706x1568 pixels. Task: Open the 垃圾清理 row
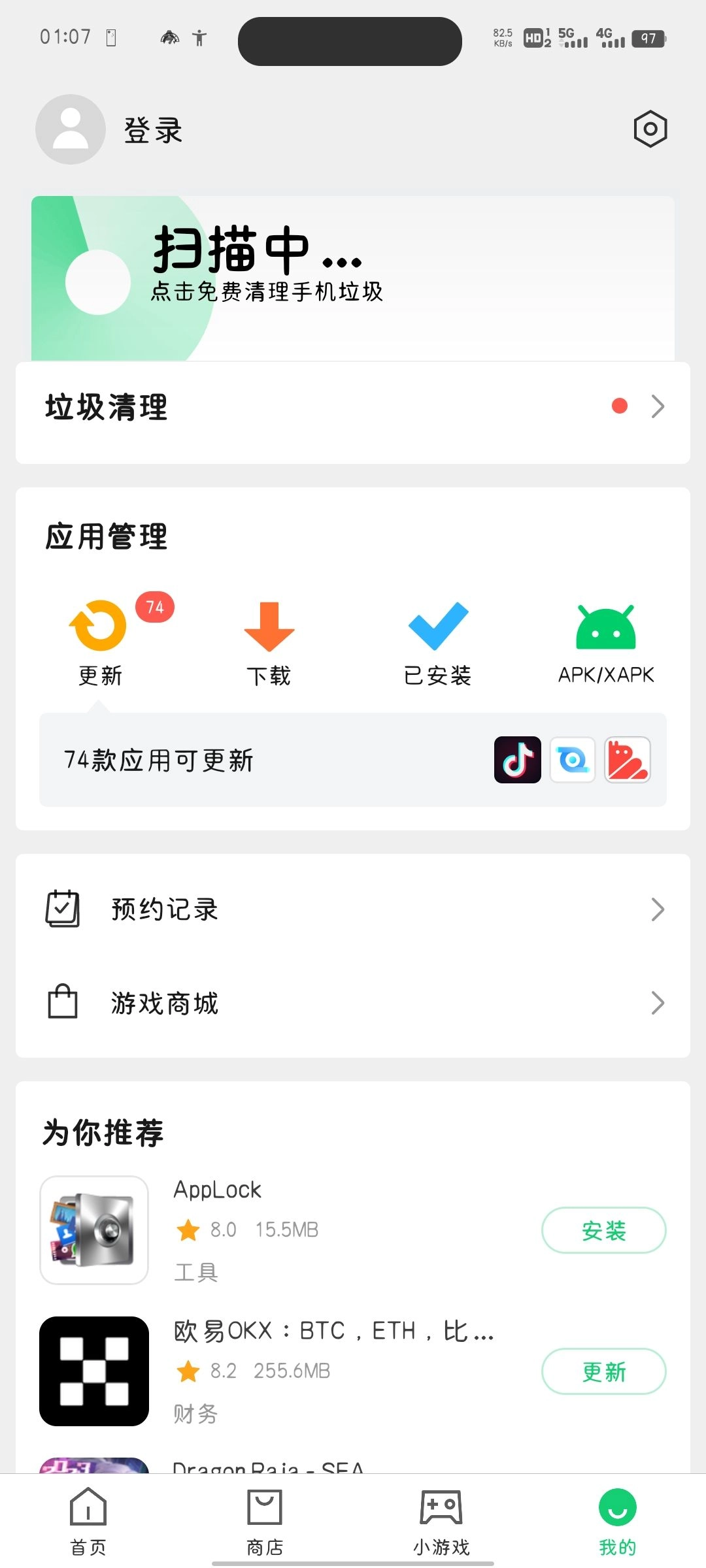(353, 407)
